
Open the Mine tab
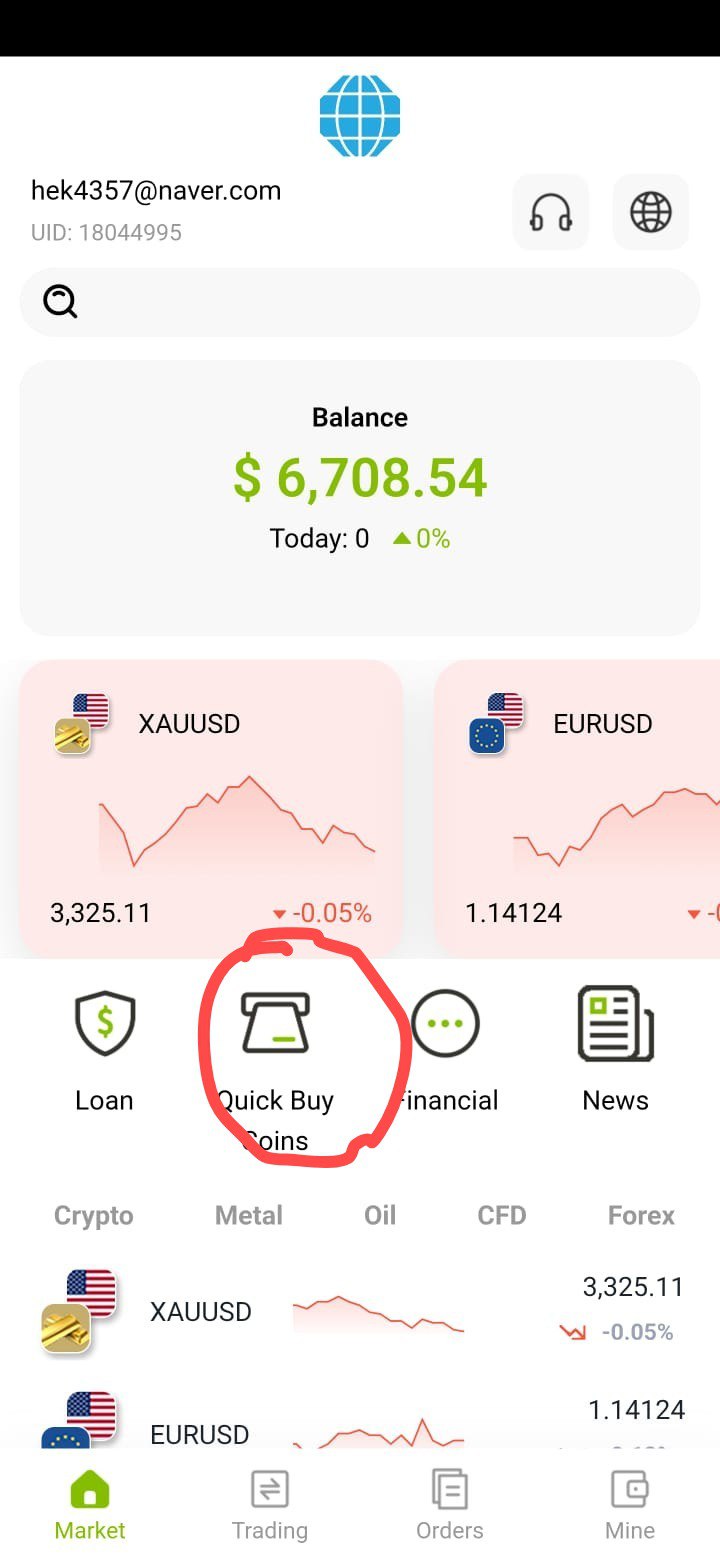(x=630, y=1505)
